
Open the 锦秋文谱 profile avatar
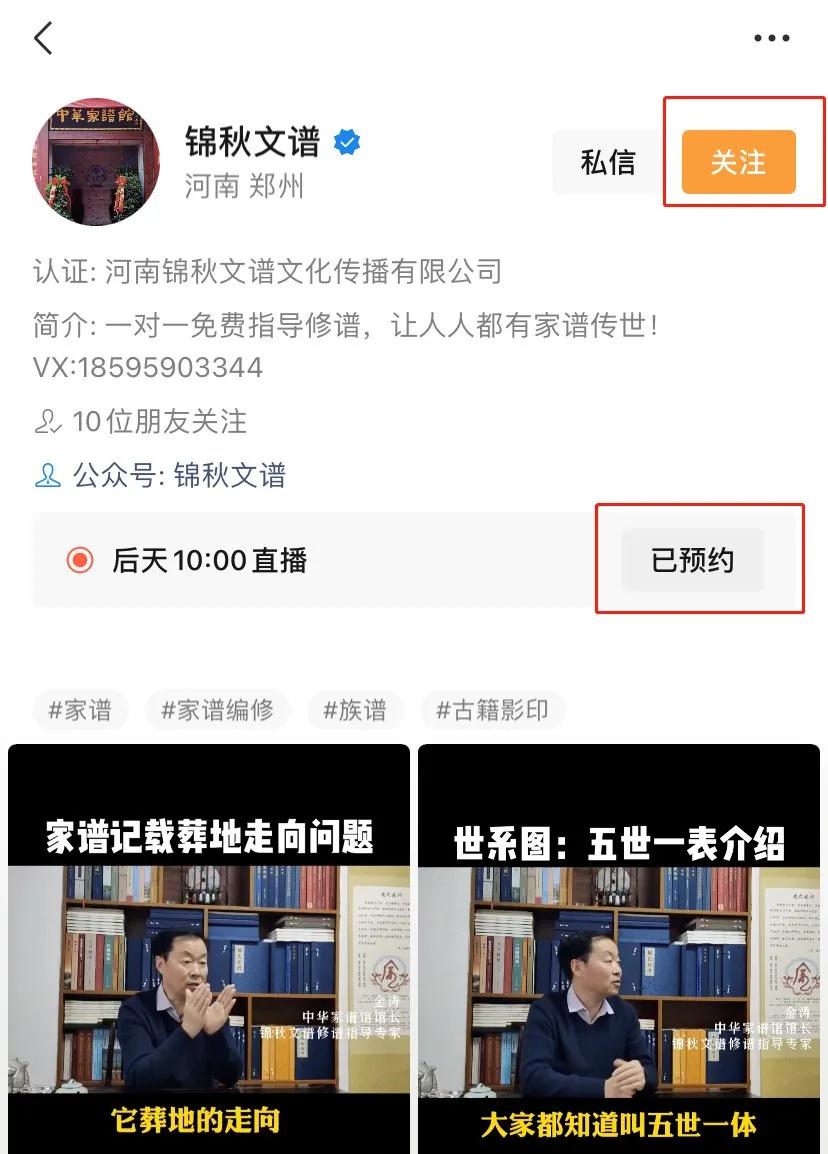coord(96,162)
